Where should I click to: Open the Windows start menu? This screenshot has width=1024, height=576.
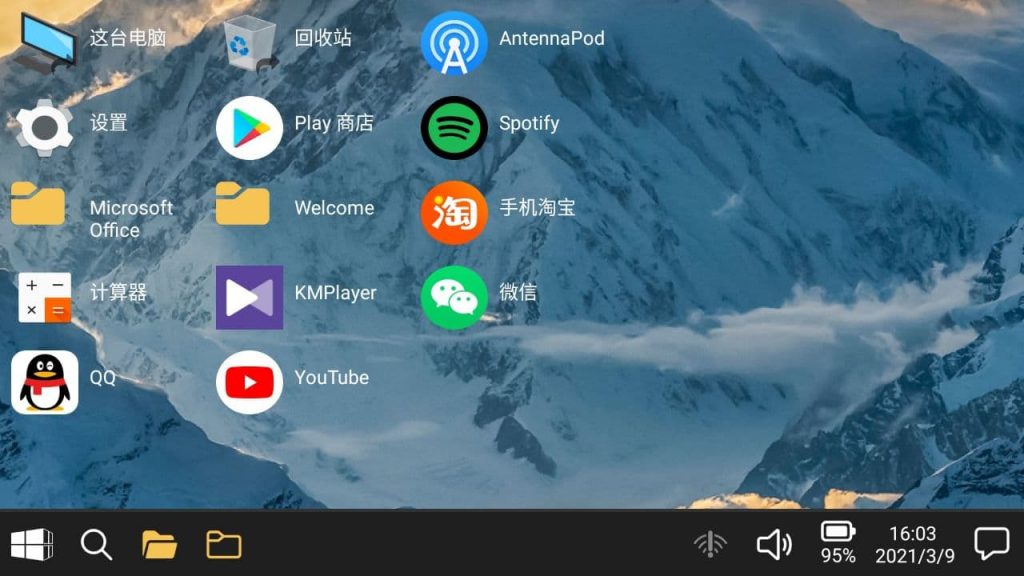pos(31,545)
